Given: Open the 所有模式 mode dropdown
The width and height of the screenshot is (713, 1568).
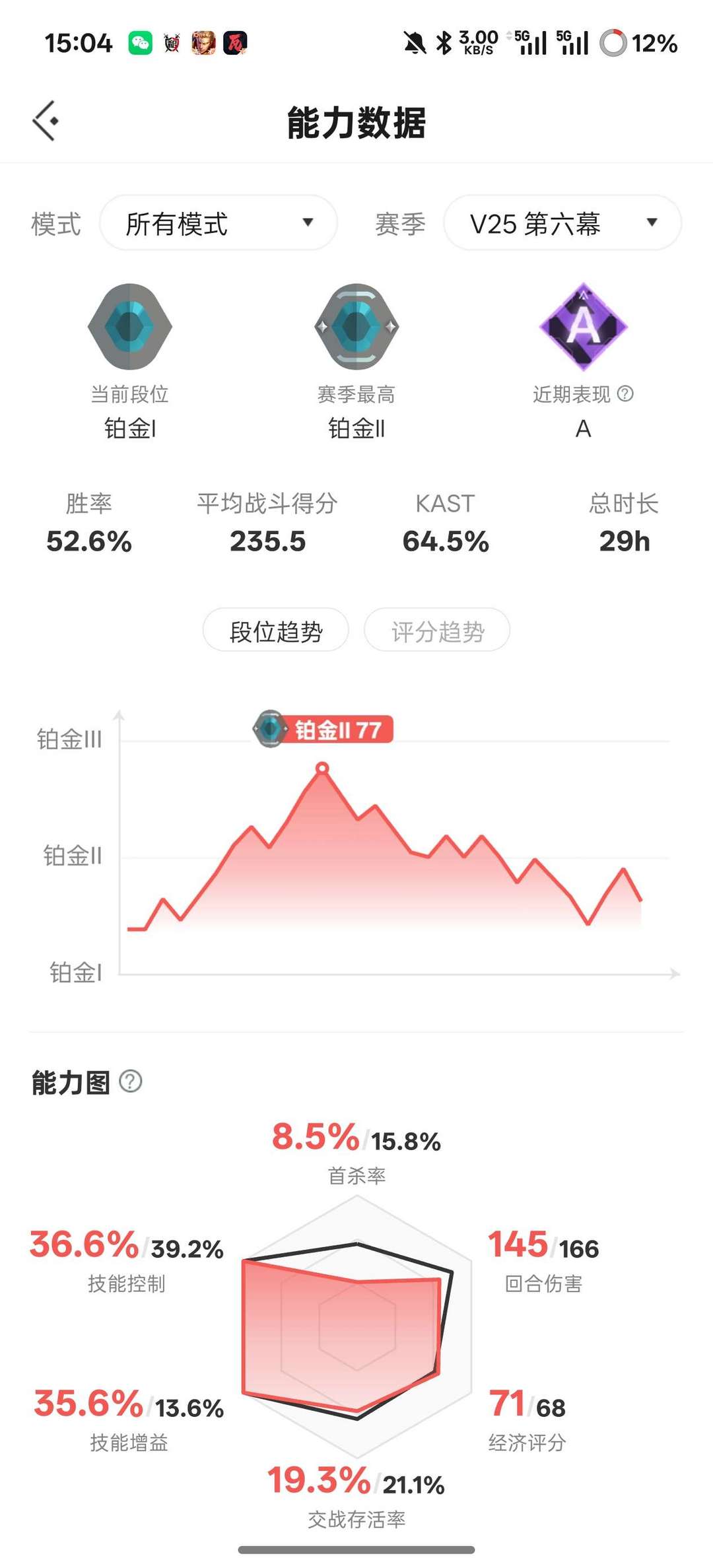Looking at the screenshot, I should 219,223.
